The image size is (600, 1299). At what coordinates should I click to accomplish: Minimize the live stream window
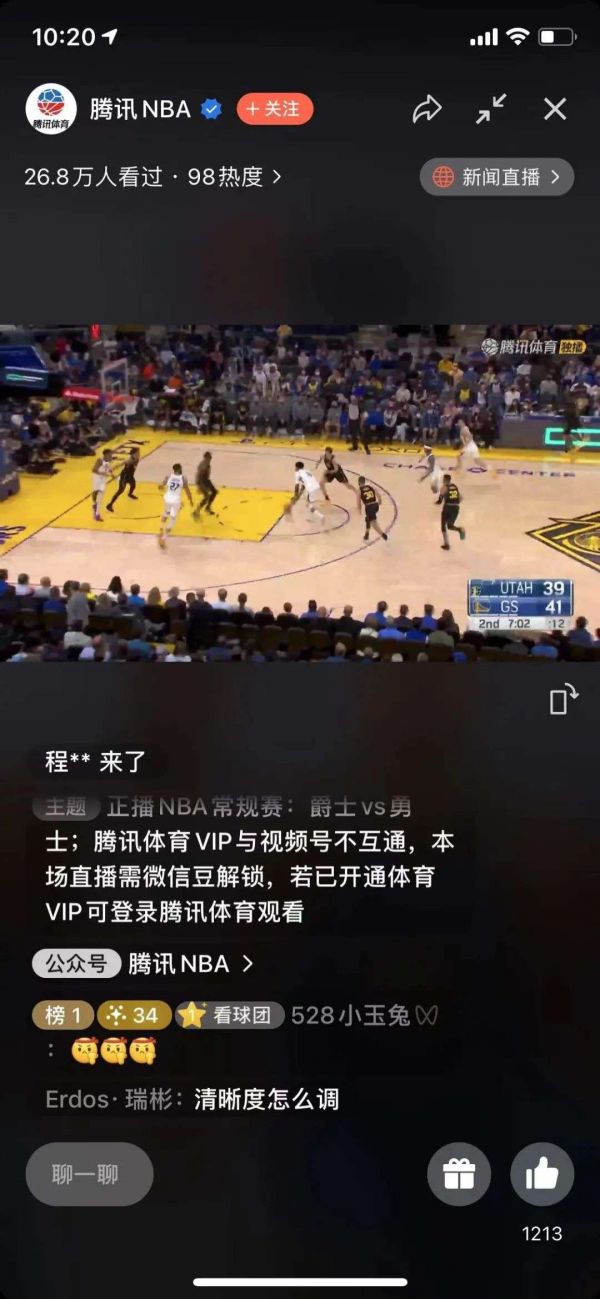491,109
